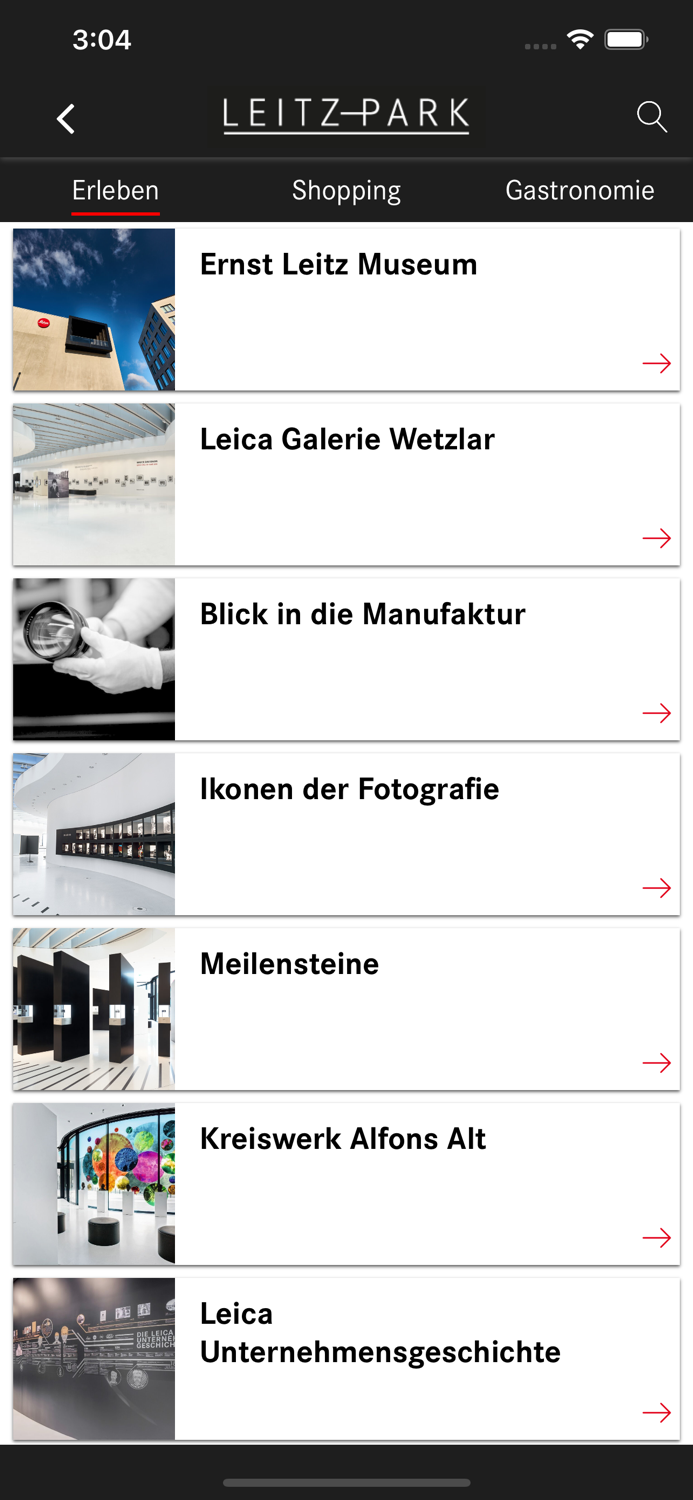Viewport: 693px width, 1500px height.
Task: Open the Ernst Leitz Museum card
Action: pos(346,309)
